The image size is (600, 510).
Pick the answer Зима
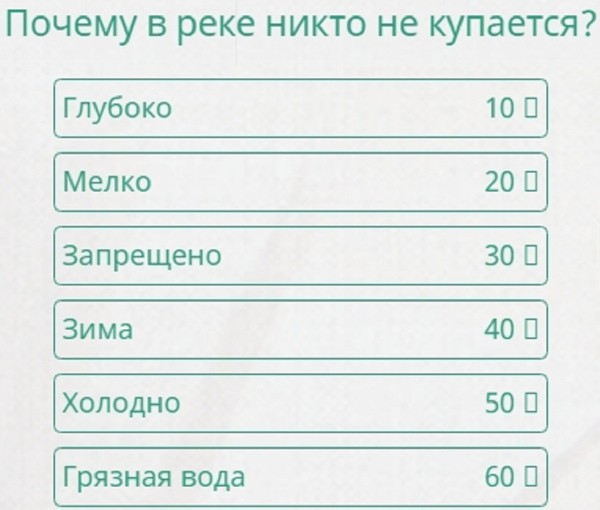coord(300,329)
